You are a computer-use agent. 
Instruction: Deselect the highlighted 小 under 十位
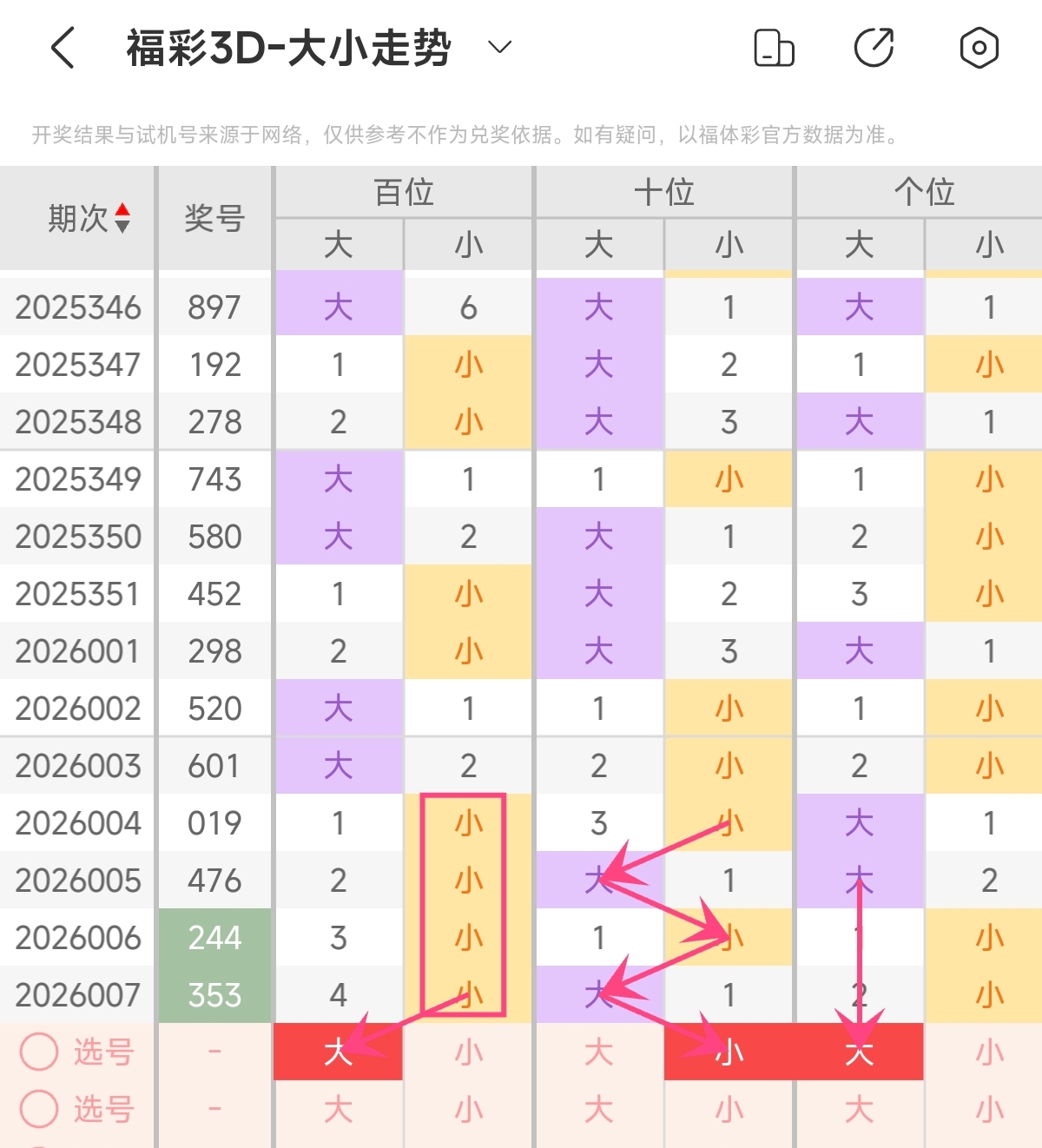tap(729, 1052)
